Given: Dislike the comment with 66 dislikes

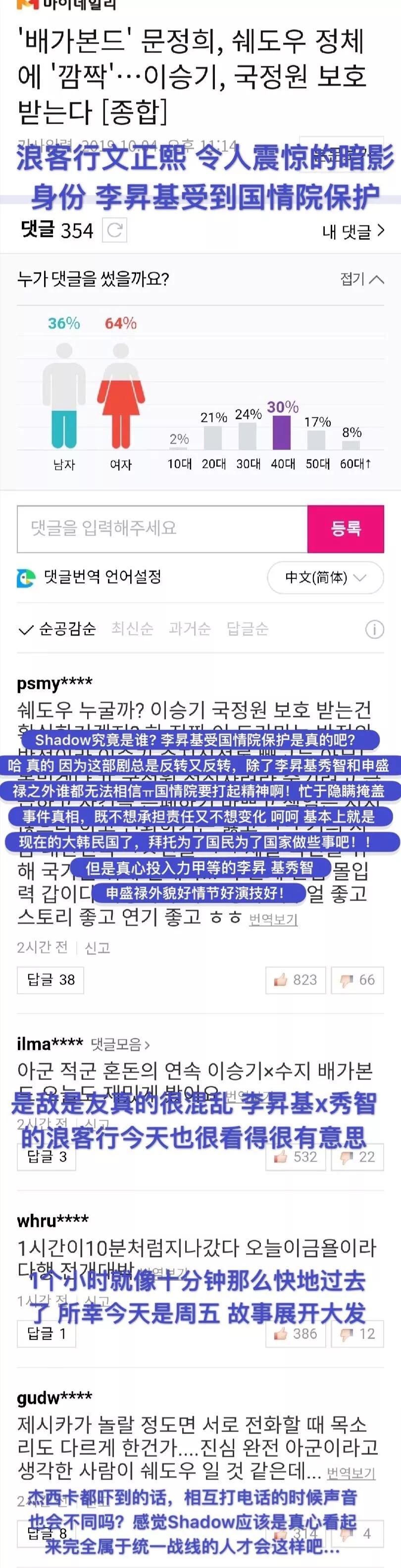Looking at the screenshot, I should pos(358,980).
